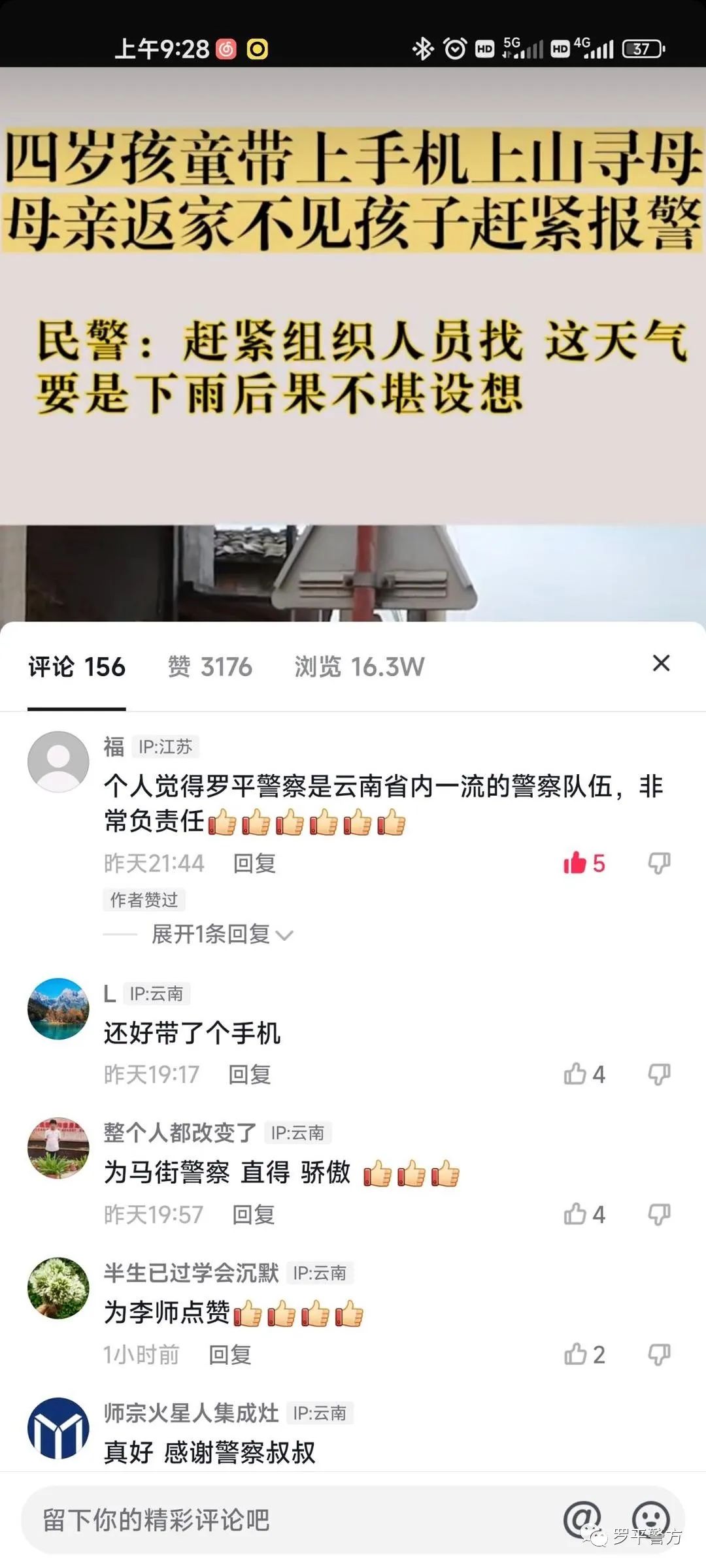This screenshot has width=706, height=1568.
Task: Switch to the 赞 3176 tab
Action: tap(210, 667)
